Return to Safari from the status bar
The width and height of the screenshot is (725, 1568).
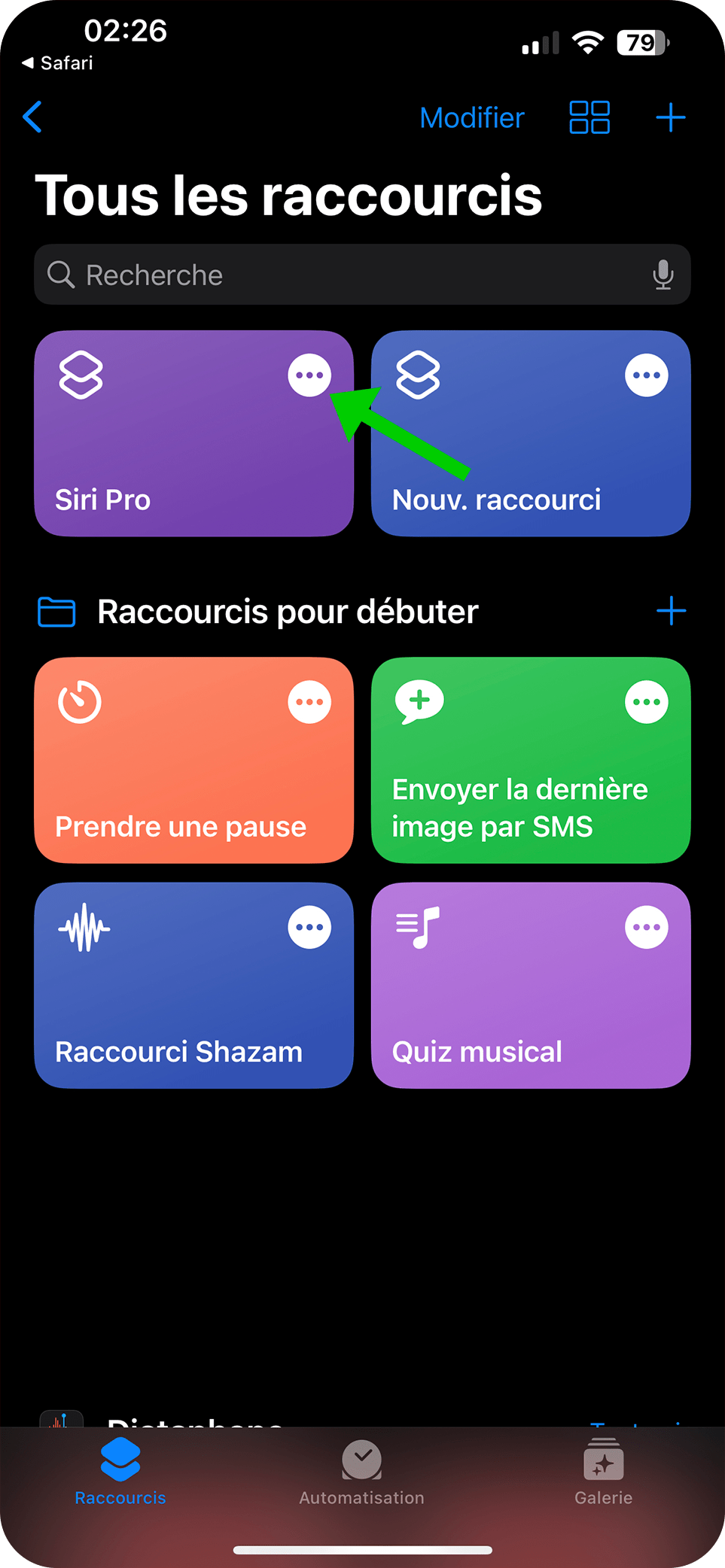[56, 63]
